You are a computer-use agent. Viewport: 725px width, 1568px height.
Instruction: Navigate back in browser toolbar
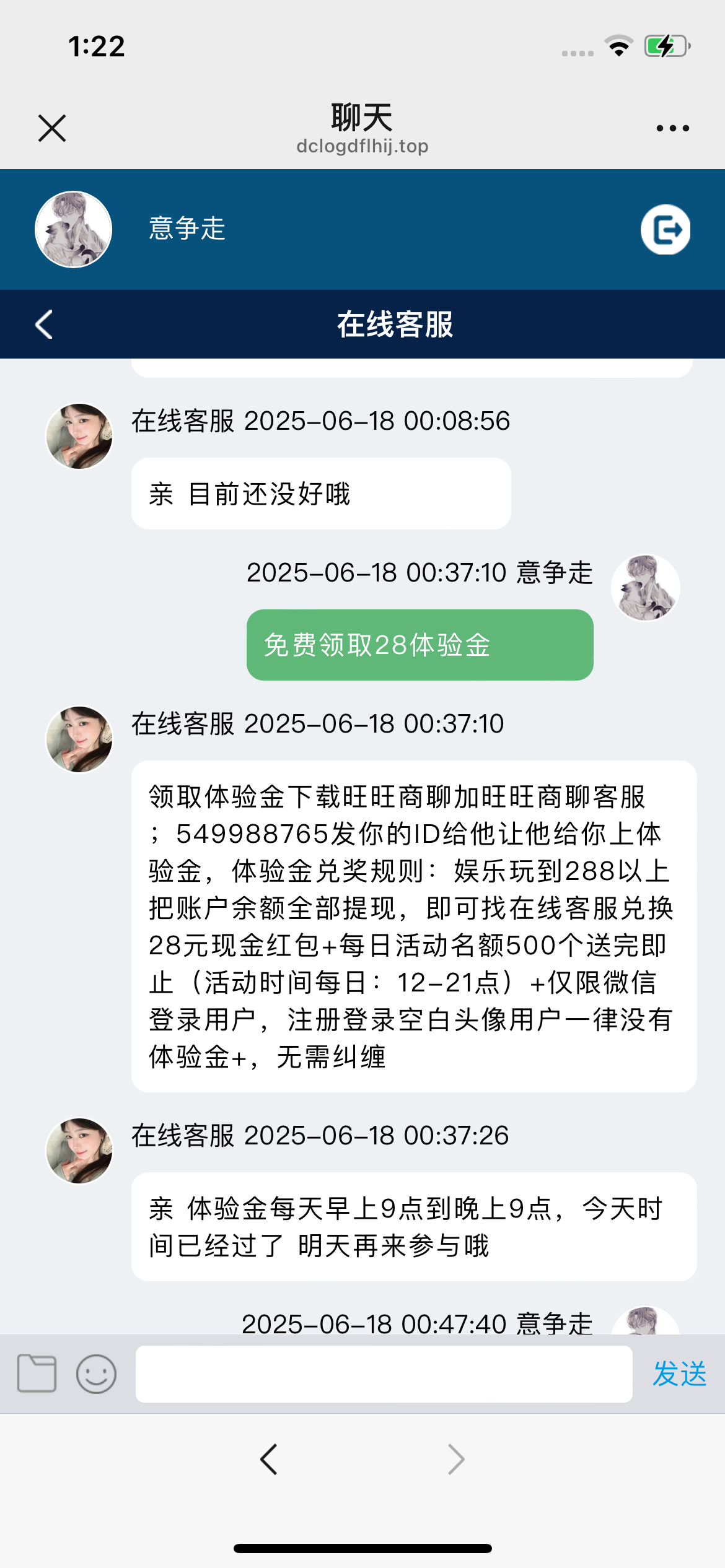pos(269,1460)
